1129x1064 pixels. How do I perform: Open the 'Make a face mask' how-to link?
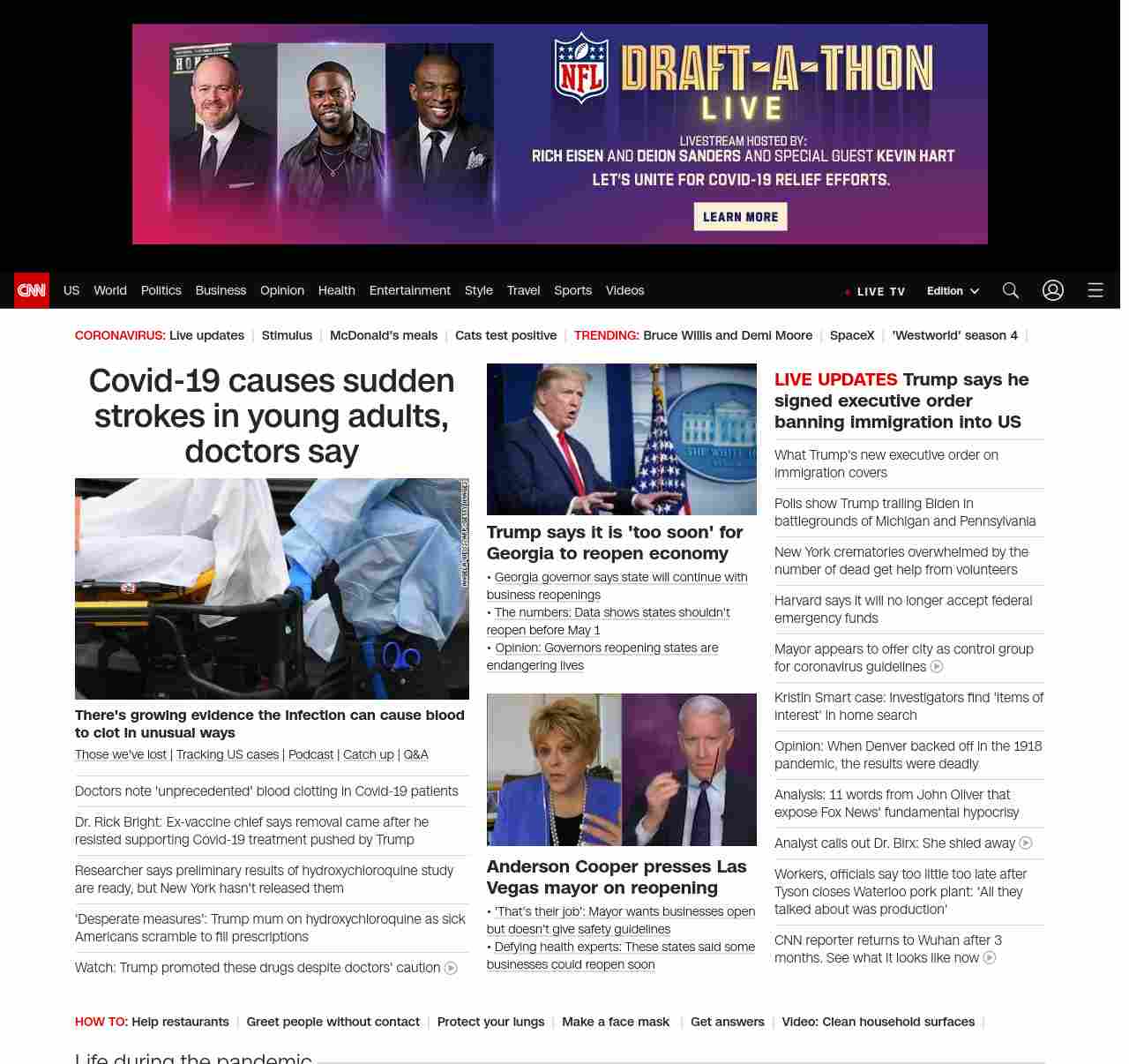click(616, 1022)
